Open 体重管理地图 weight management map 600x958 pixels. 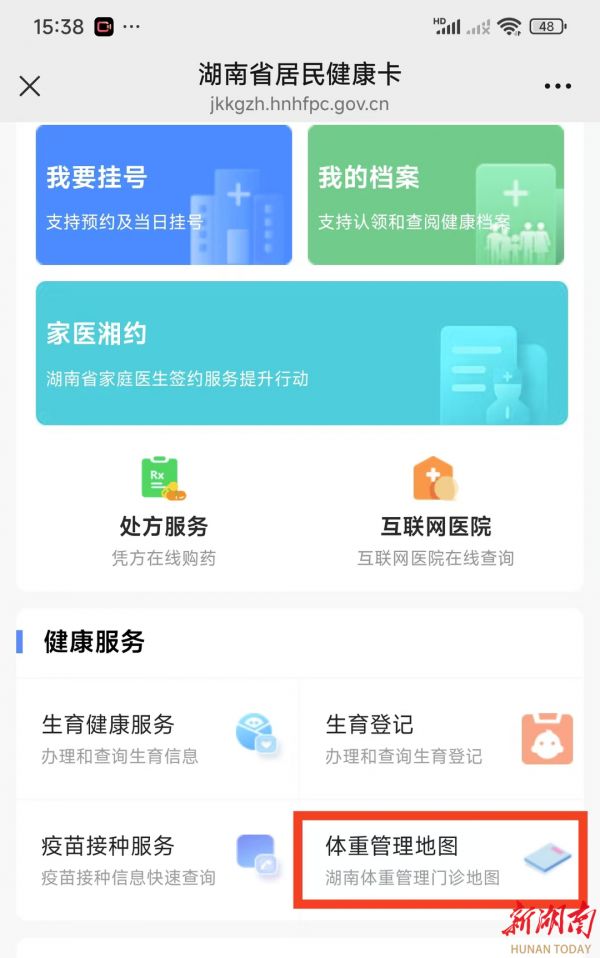click(440, 859)
